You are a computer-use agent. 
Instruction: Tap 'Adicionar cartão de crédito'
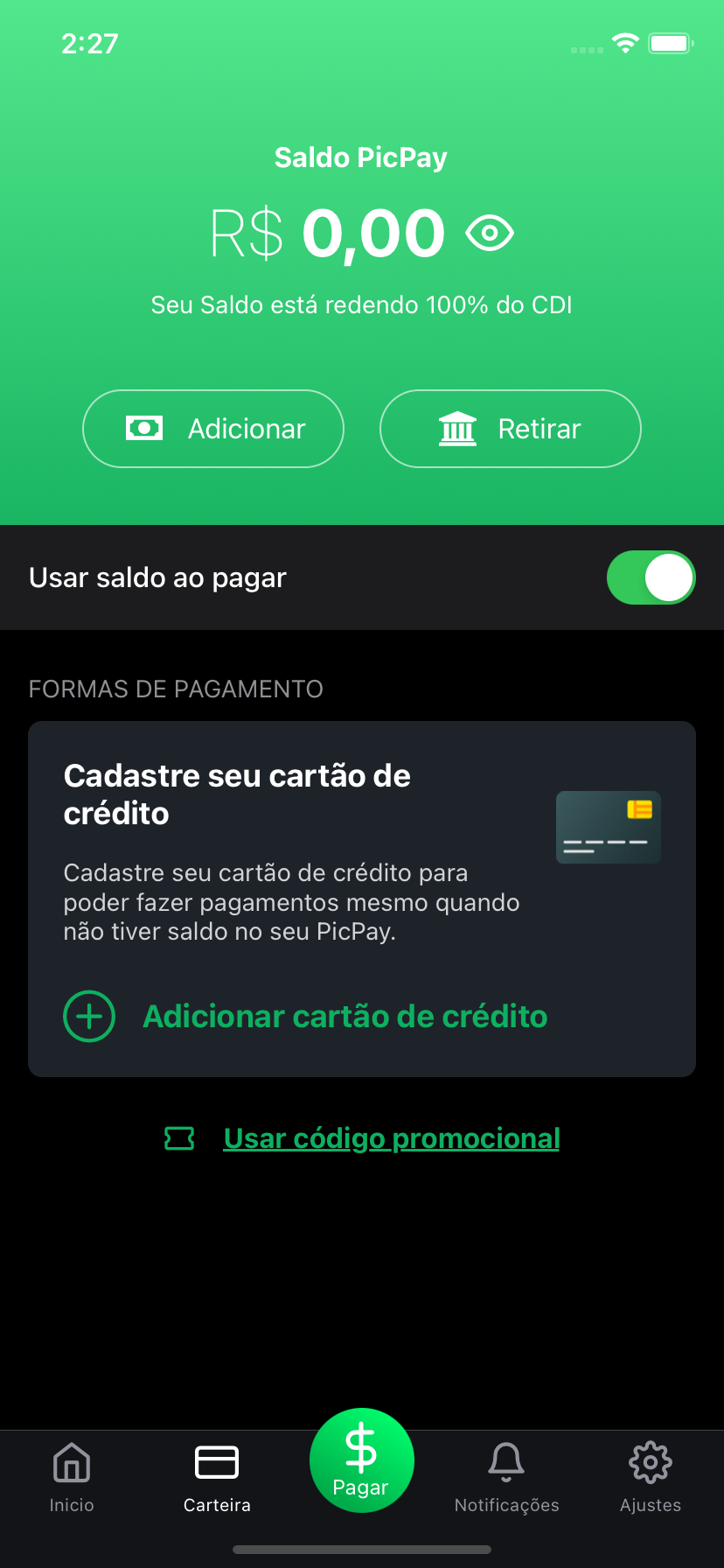point(345,1016)
